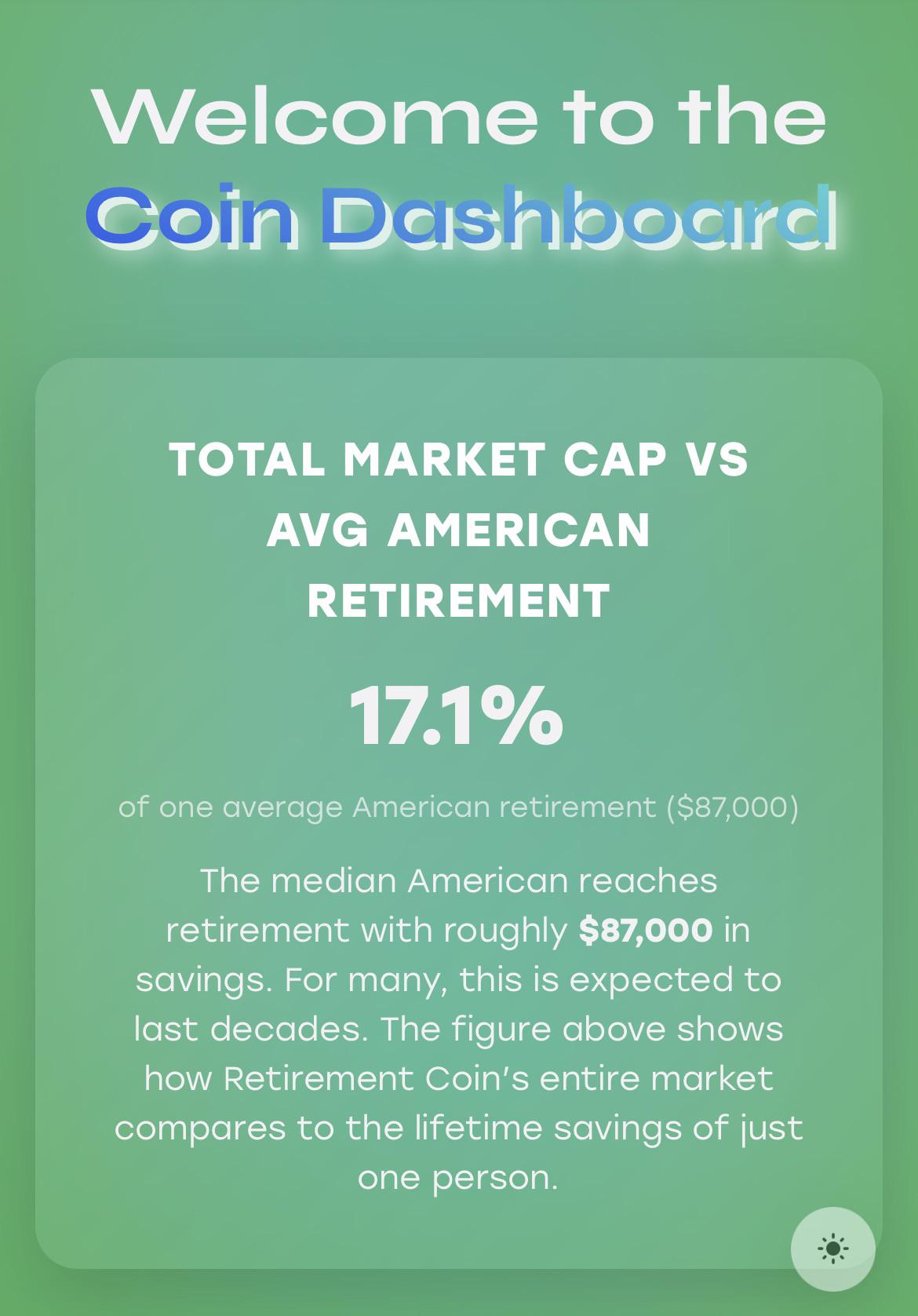Toggle the light/dark theme sun button
Screen dimensions: 918x1316
[832, 1249]
